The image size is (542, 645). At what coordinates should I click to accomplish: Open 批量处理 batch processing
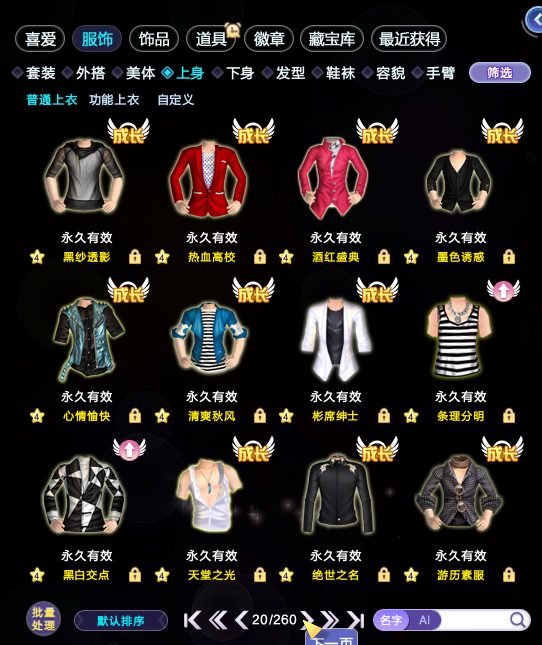pyautogui.click(x=44, y=619)
